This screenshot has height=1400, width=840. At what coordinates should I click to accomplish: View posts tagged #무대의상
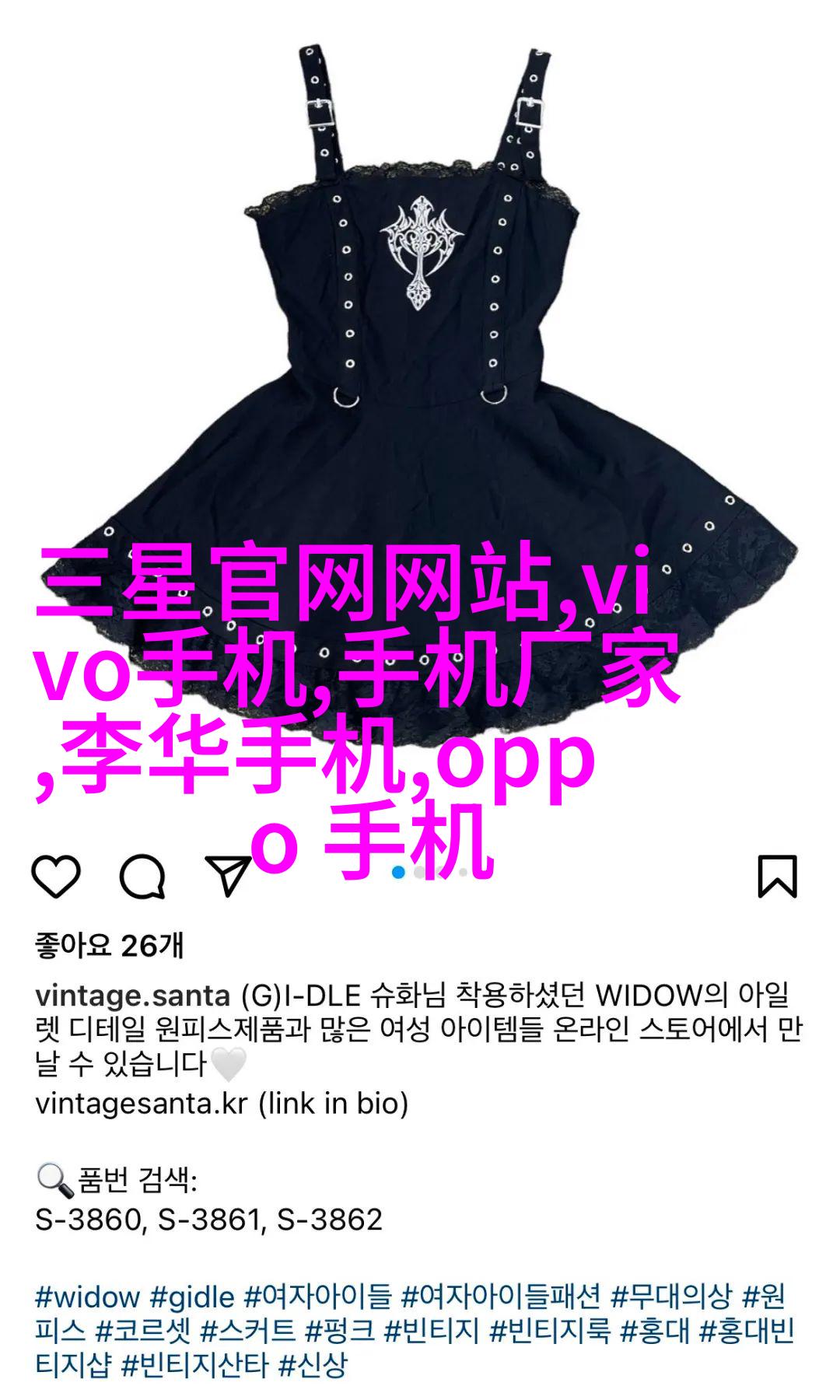coord(671,1297)
